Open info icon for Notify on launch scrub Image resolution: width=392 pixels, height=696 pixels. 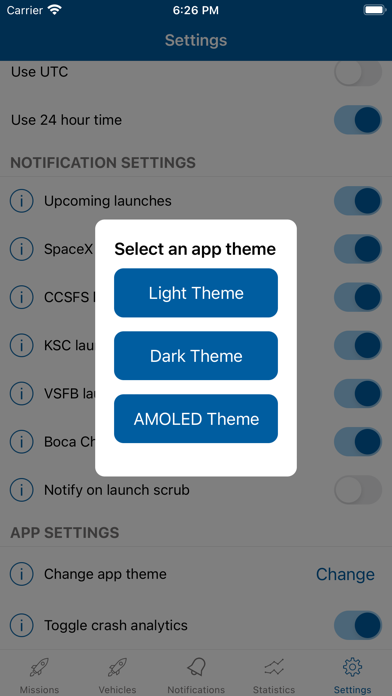(21, 490)
